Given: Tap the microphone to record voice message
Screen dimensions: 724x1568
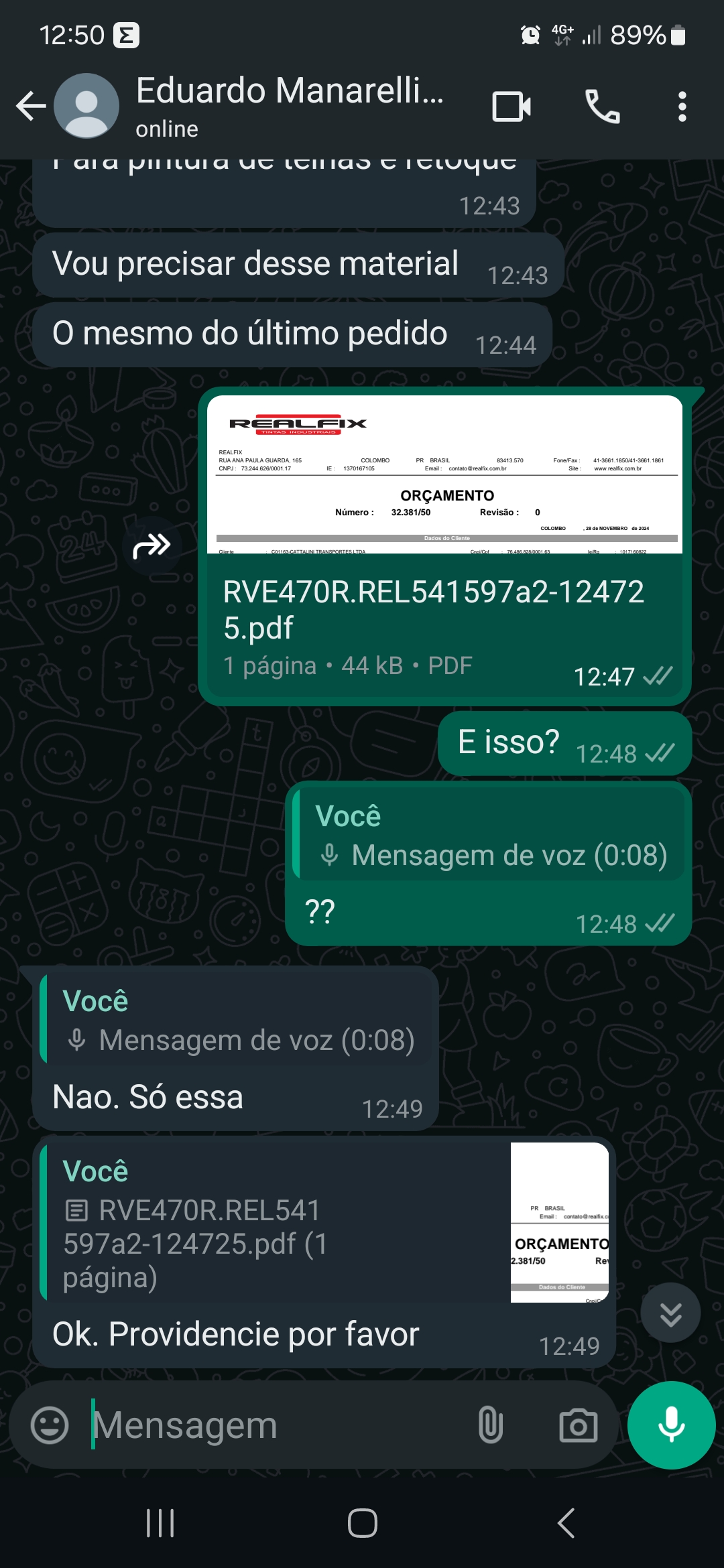Looking at the screenshot, I should [671, 1425].
